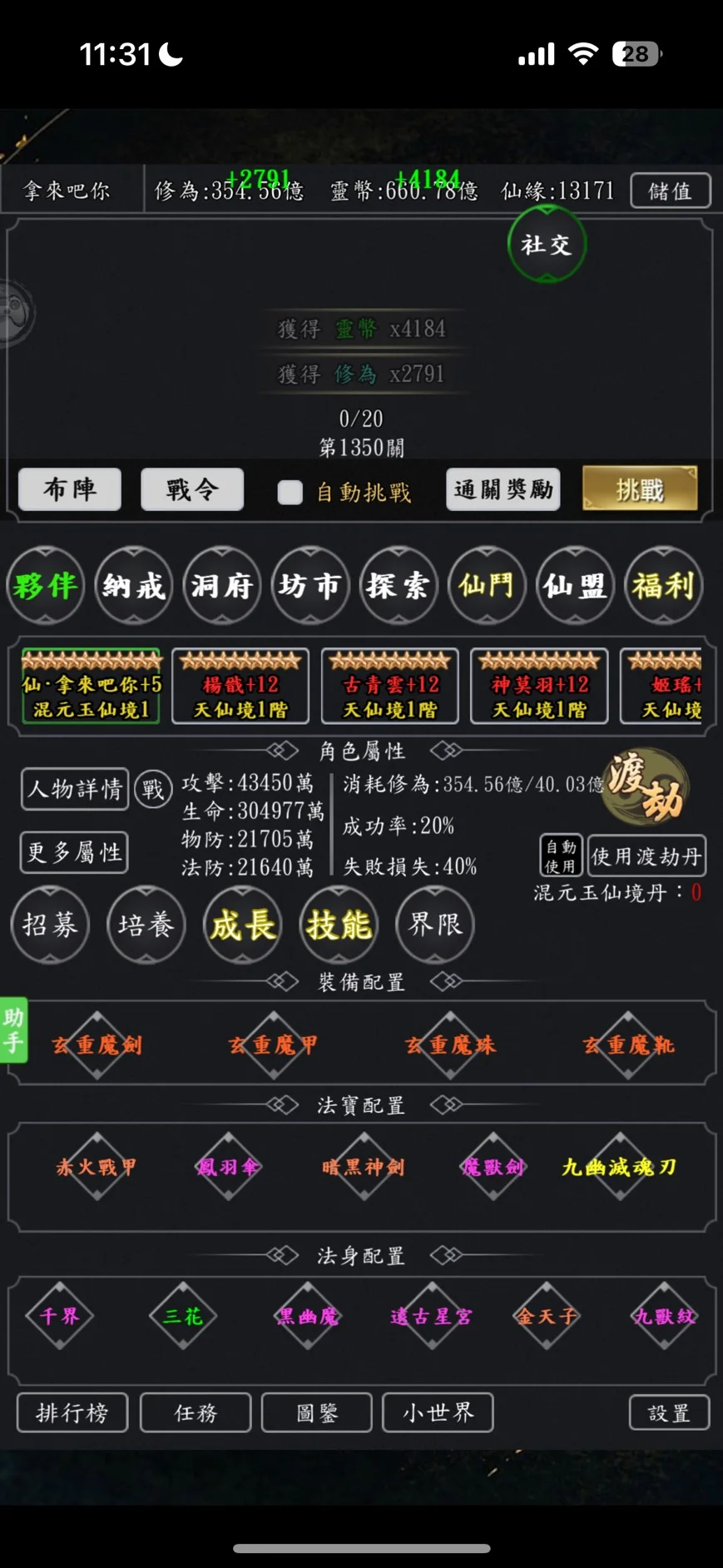The height and width of the screenshot is (1568, 723).
Task: Open 設置 settings
Action: click(x=669, y=1412)
